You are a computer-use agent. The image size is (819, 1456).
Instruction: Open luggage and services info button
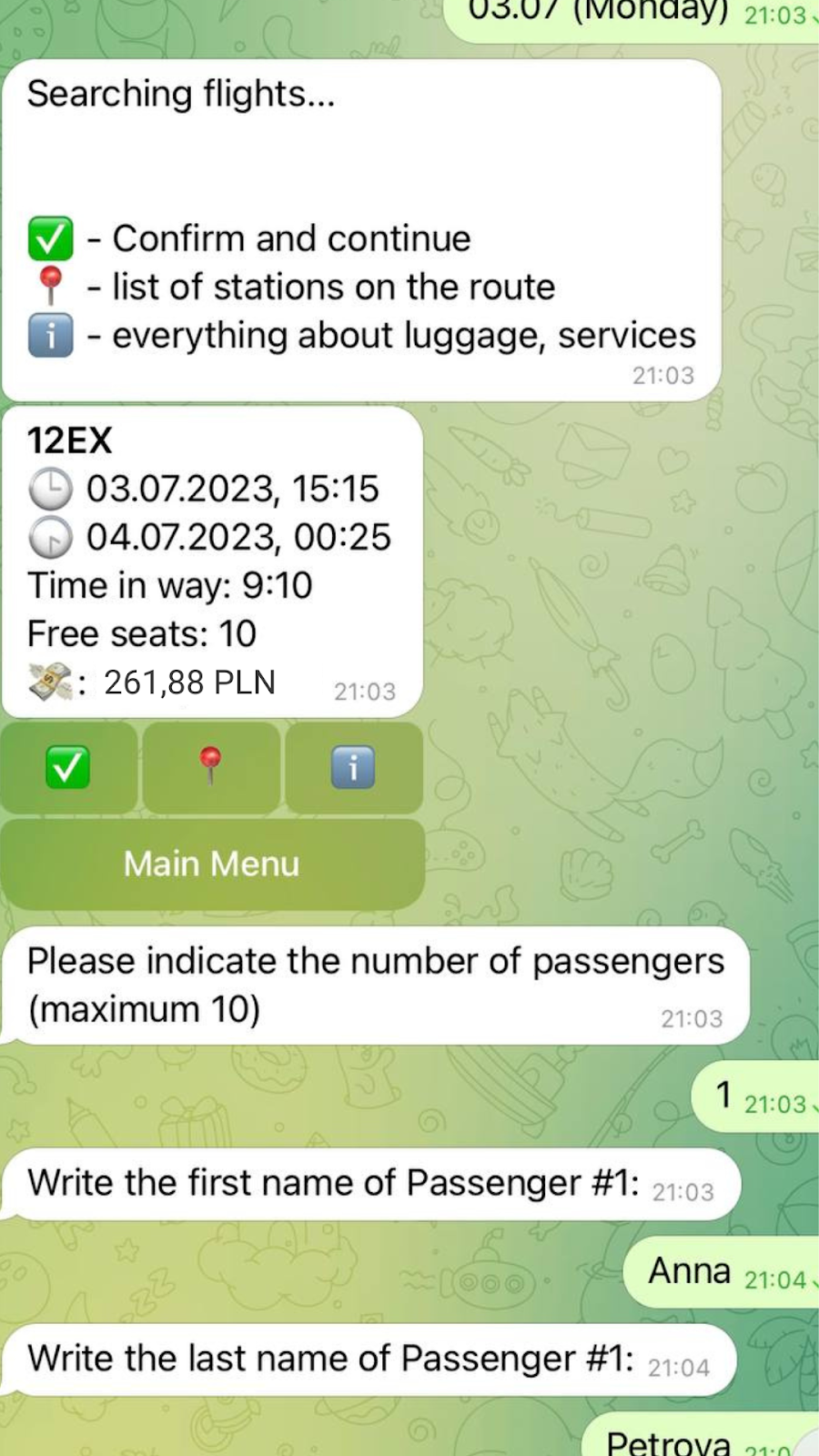[353, 767]
